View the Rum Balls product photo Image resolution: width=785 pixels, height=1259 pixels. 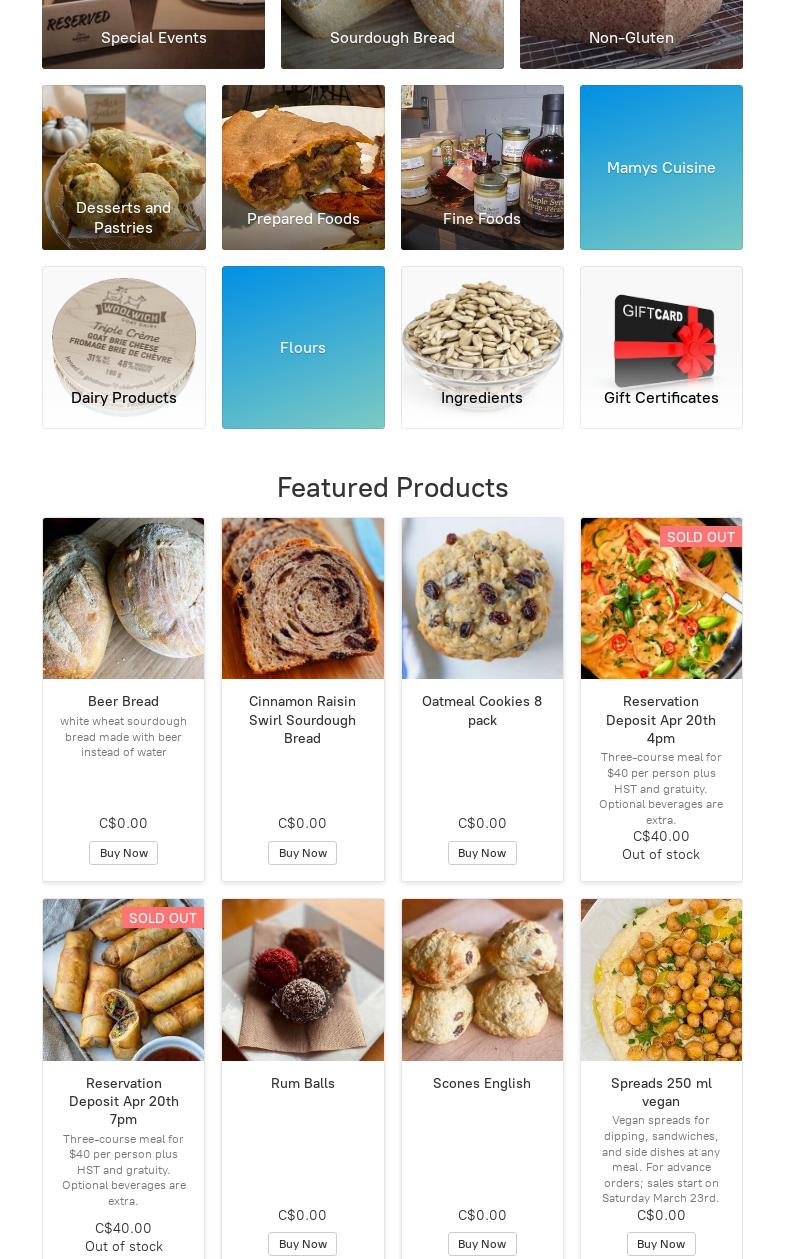point(302,979)
